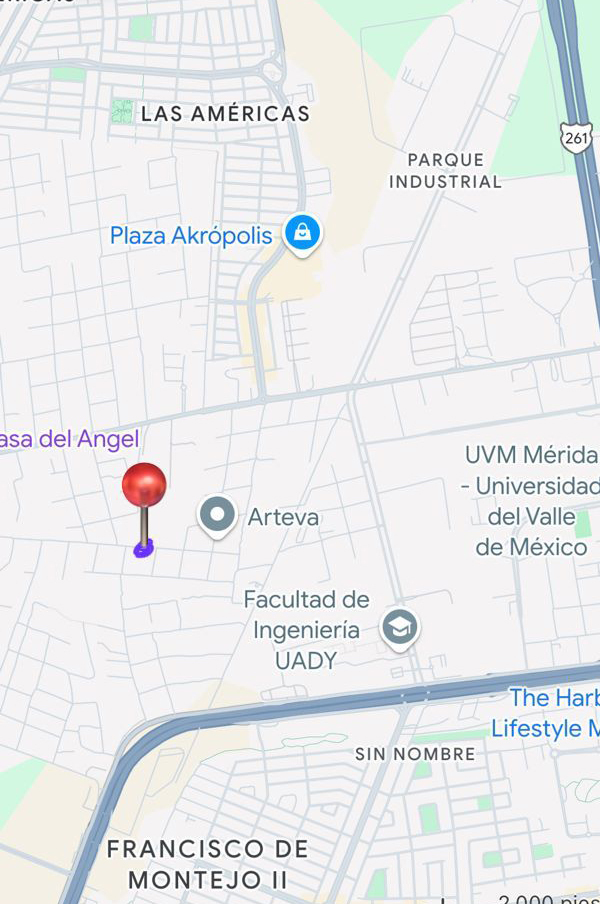Open UVM Mérida university label
This screenshot has width=600, height=904.
(x=531, y=500)
